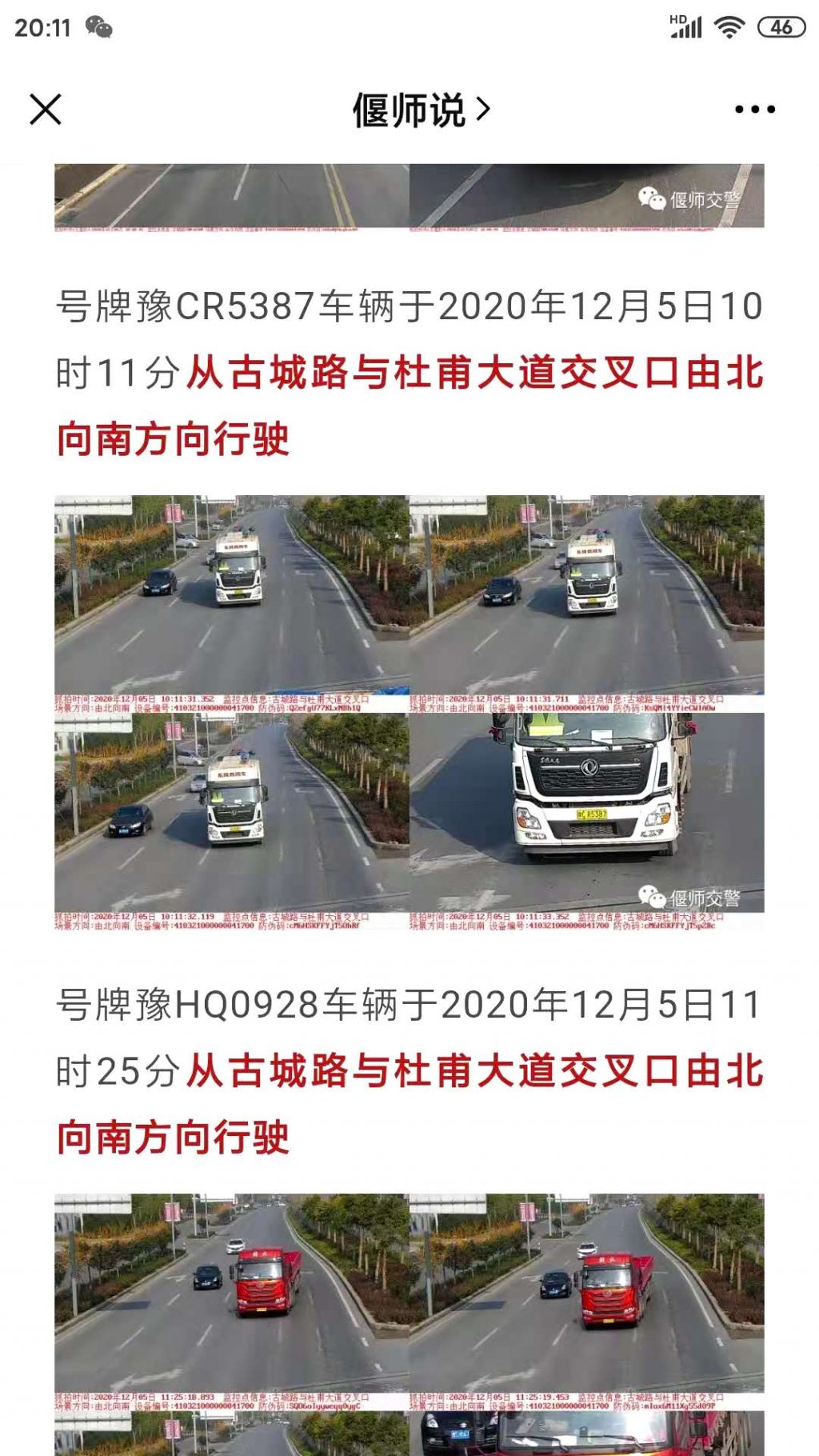Open the three-dot overflow menu
The width and height of the screenshot is (819, 1456).
click(x=754, y=110)
